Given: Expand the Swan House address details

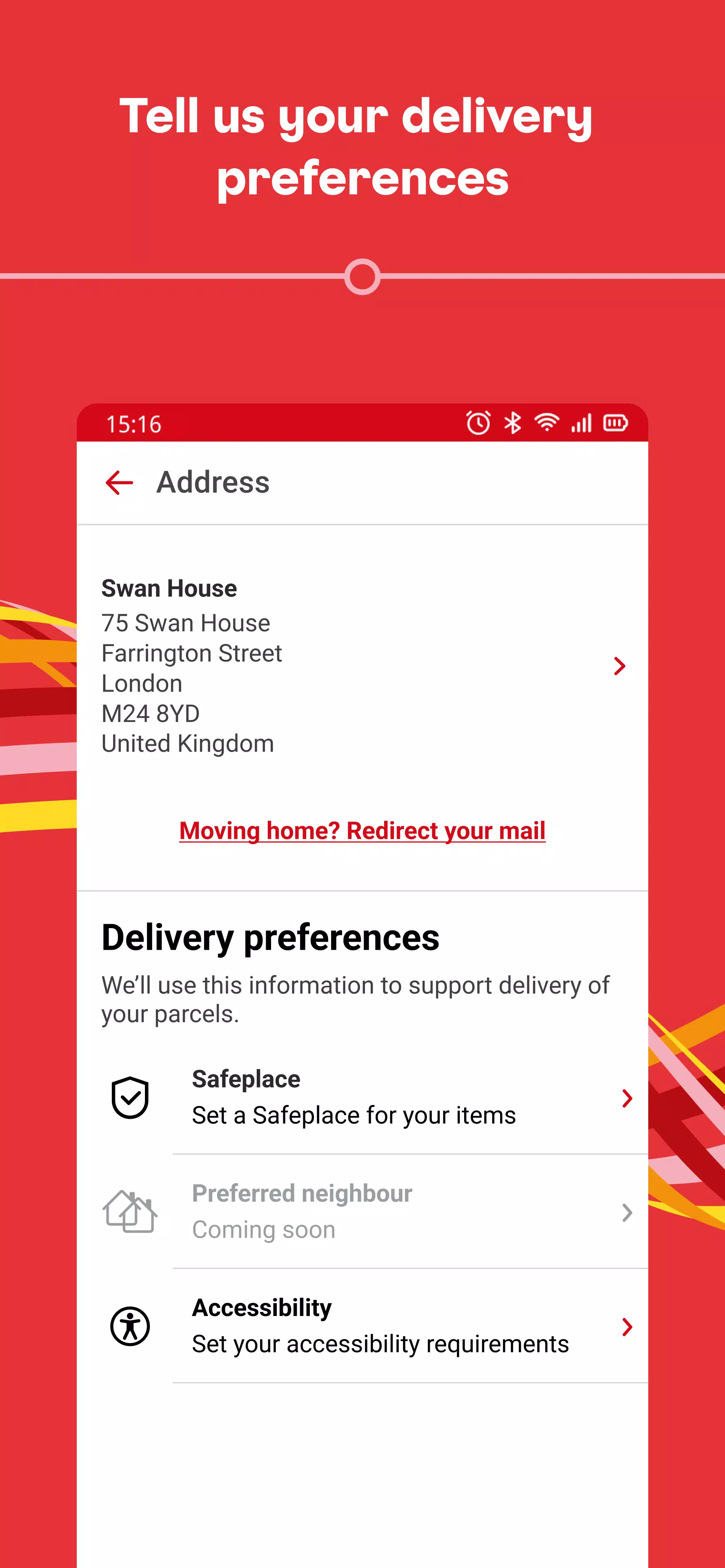Looking at the screenshot, I should (620, 666).
